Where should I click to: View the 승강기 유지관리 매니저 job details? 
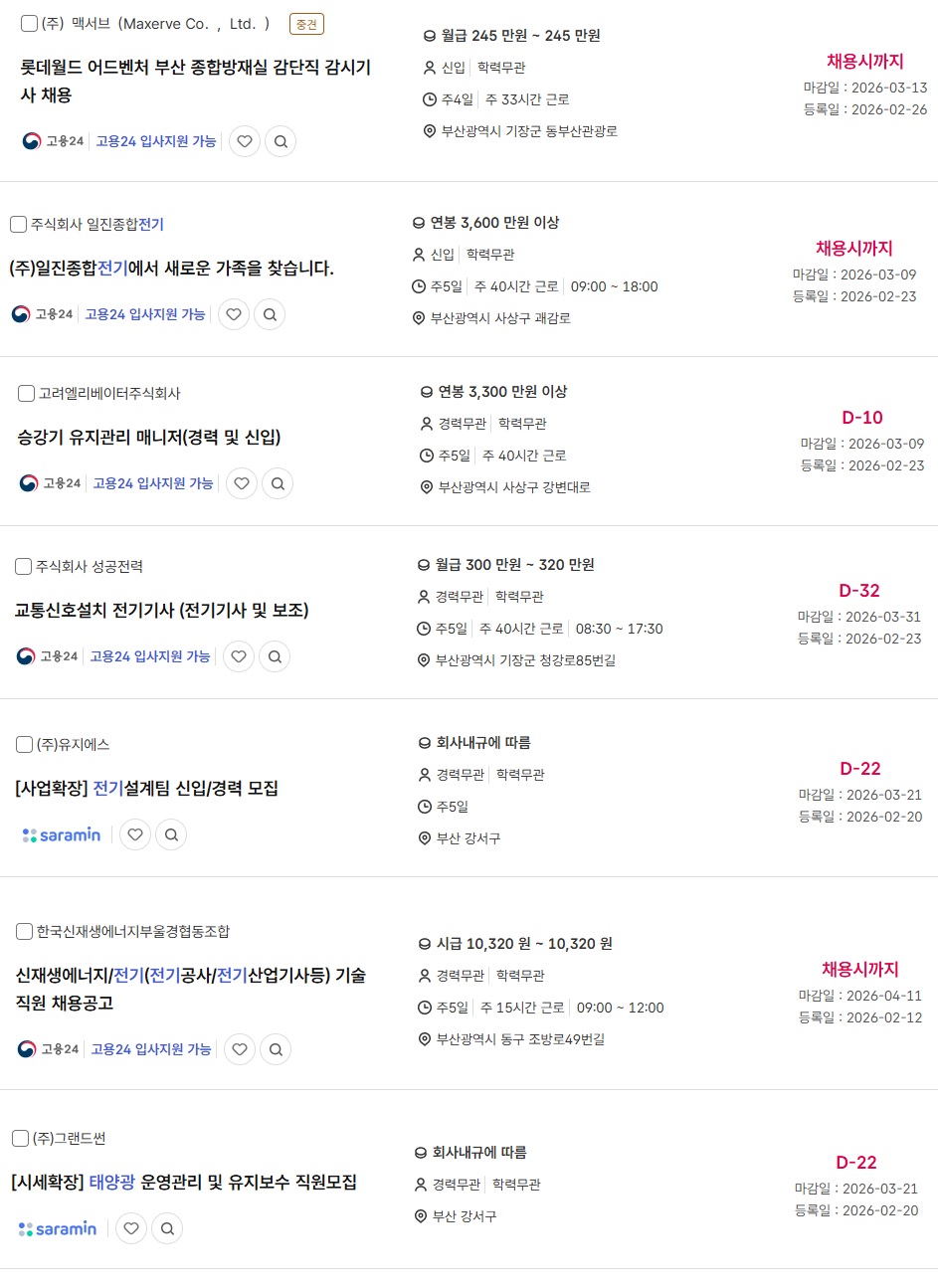[x=149, y=437]
